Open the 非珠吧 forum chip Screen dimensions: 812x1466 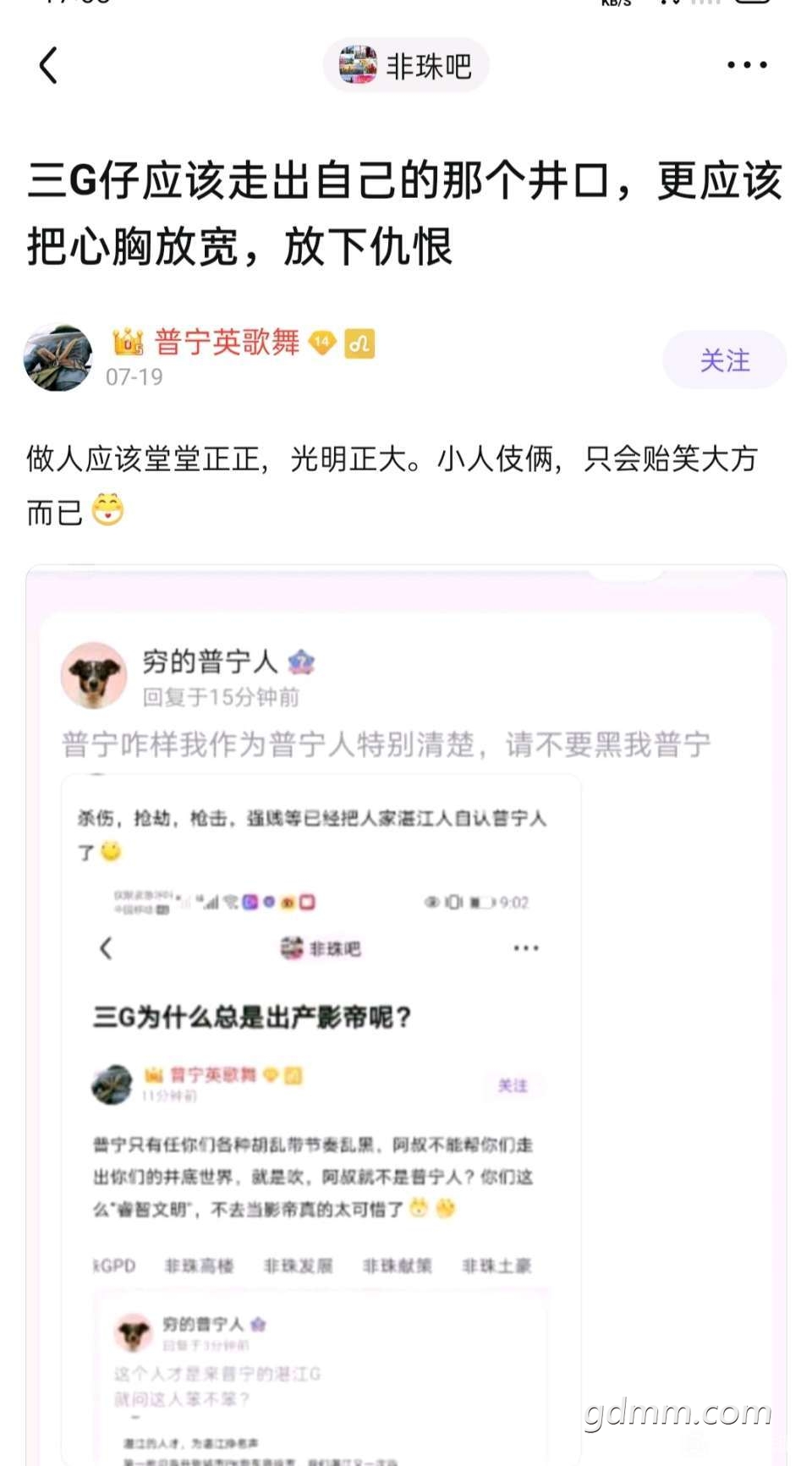pos(406,65)
